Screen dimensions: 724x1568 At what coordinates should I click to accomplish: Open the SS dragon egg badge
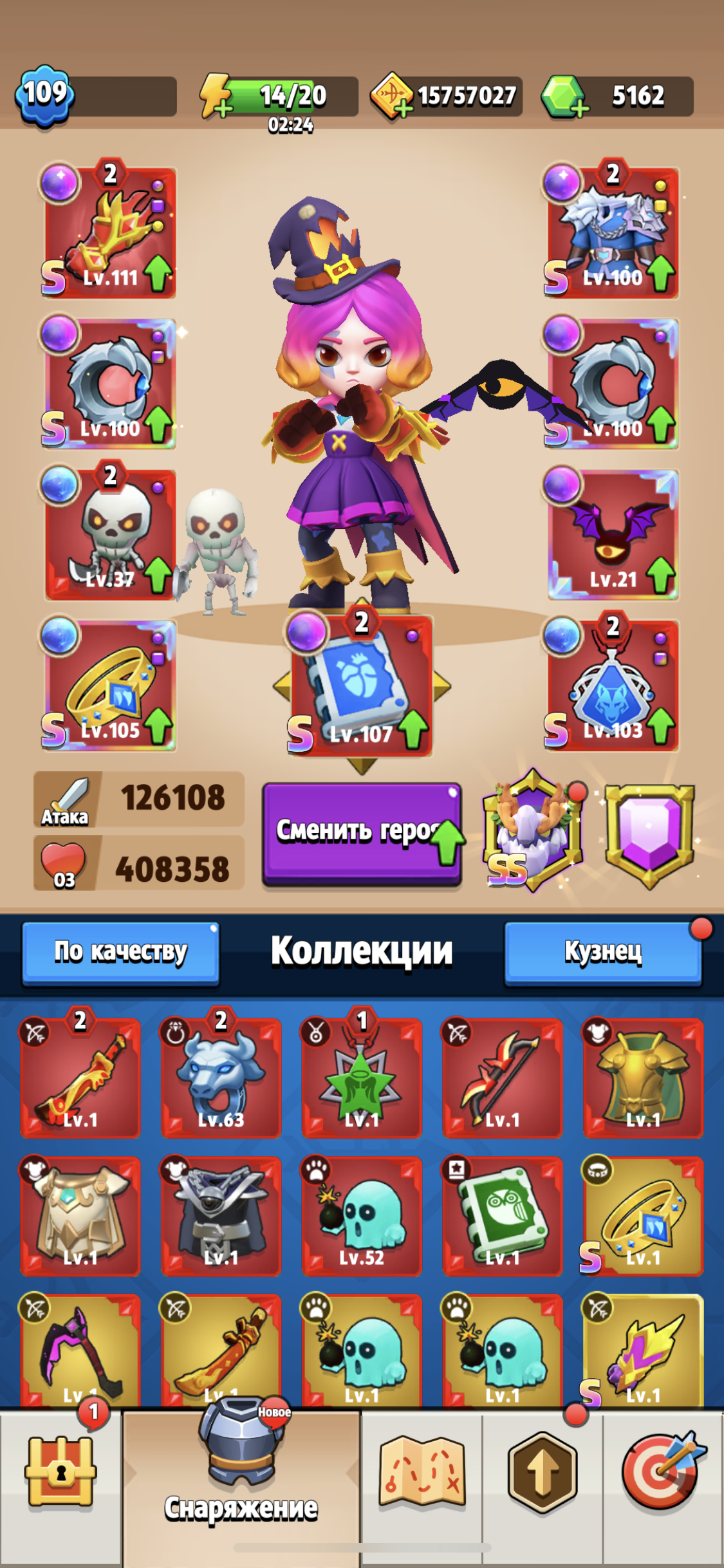(533, 832)
